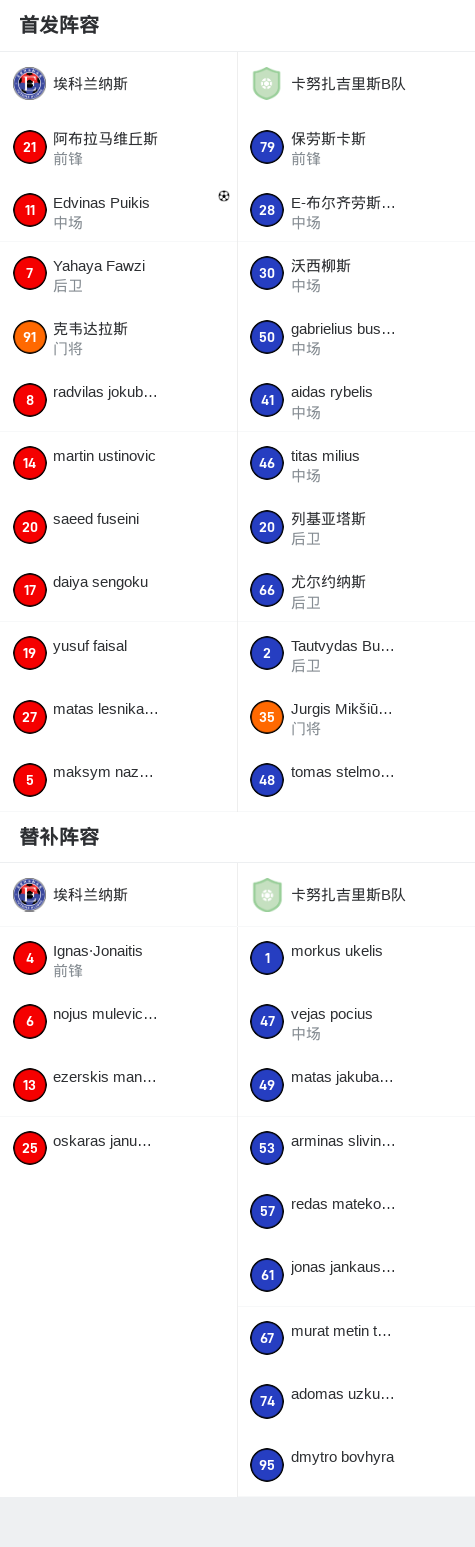View daiya sengoku's profile
This screenshot has height=1547, width=475.
(118, 590)
